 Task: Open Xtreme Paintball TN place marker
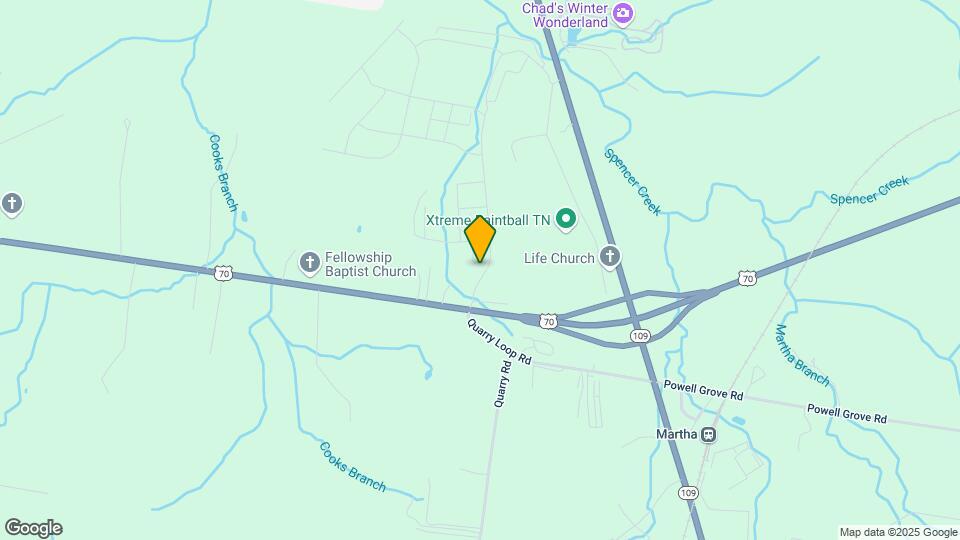[x=566, y=217]
